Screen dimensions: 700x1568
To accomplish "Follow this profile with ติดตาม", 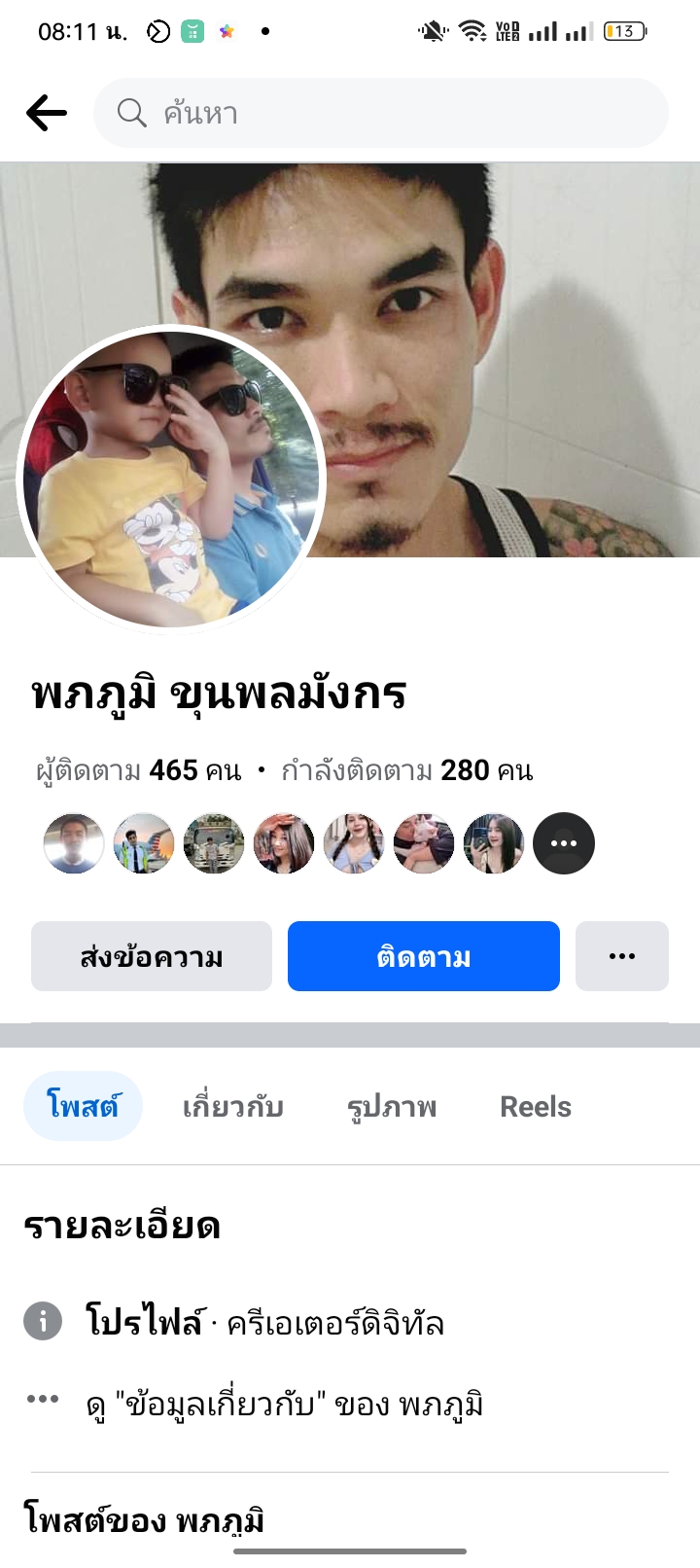I will point(424,956).
